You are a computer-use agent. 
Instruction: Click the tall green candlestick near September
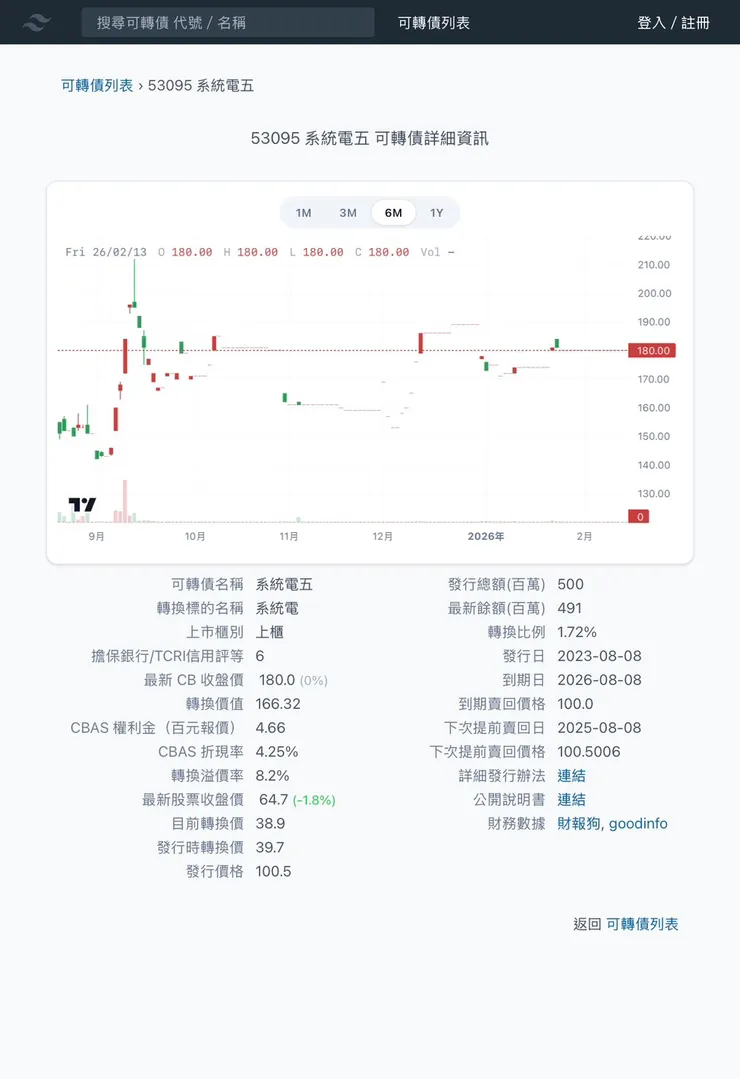coord(133,300)
